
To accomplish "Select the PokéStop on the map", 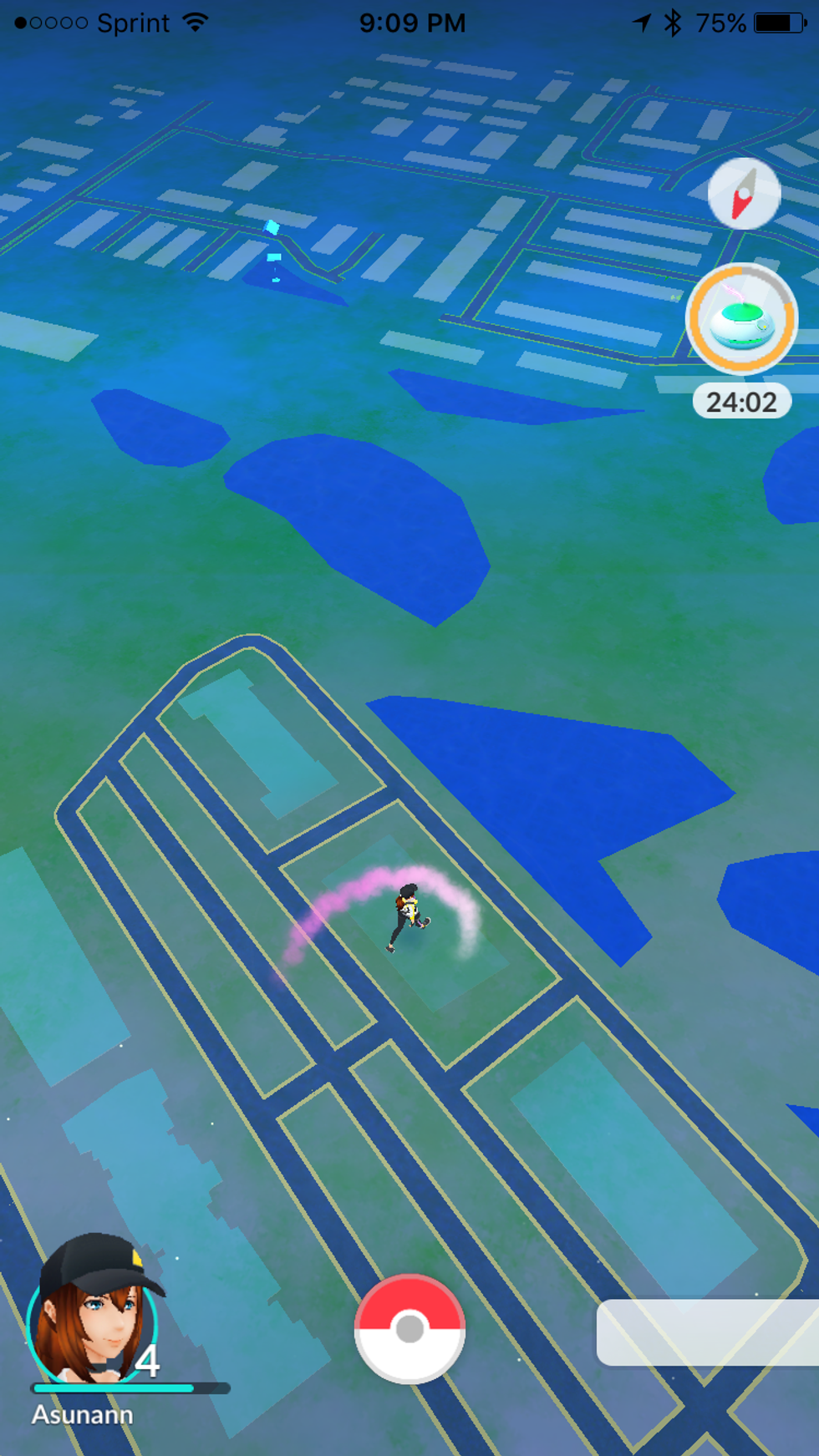I will (x=273, y=251).
